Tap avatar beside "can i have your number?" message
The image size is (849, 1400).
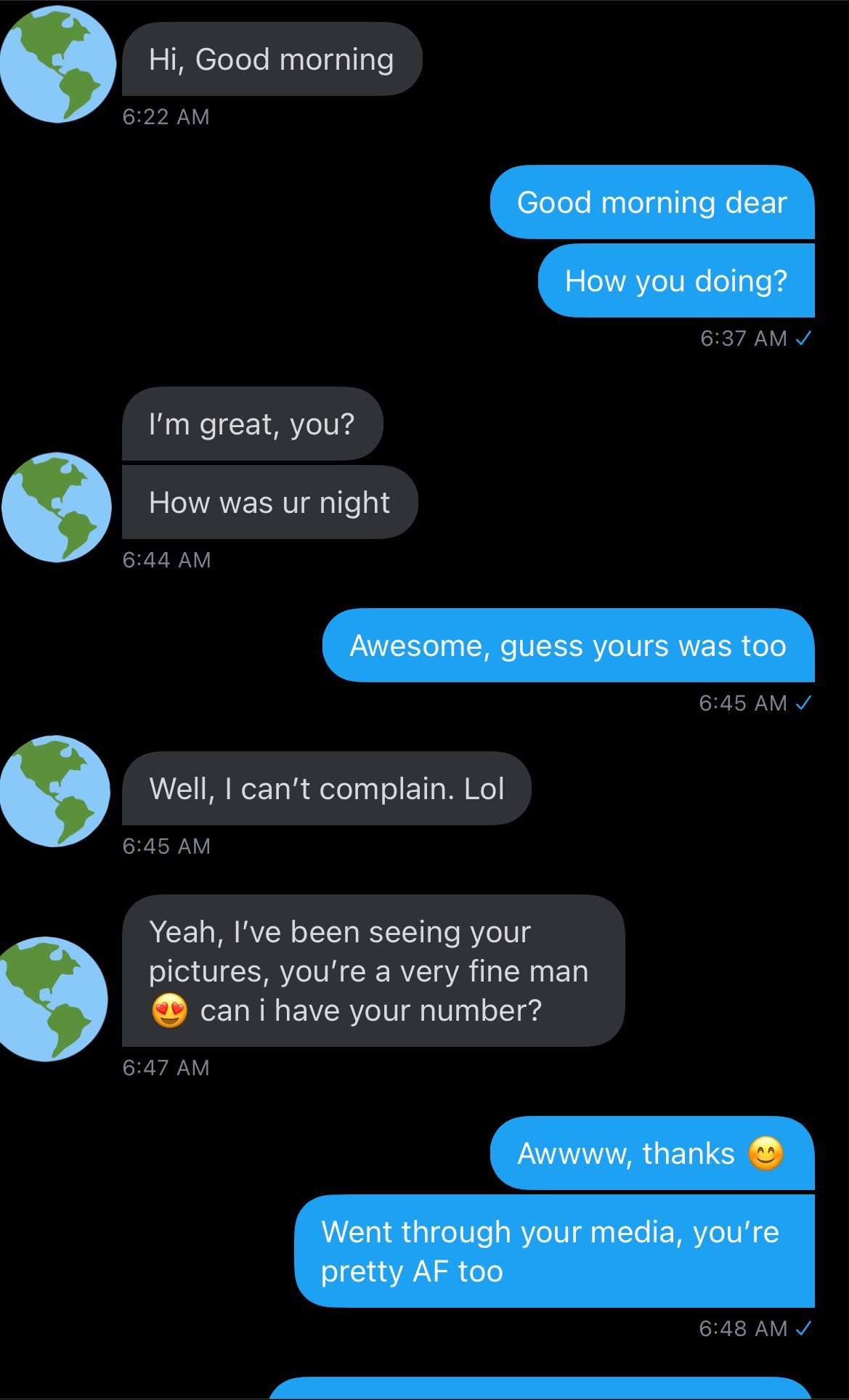coord(52,999)
